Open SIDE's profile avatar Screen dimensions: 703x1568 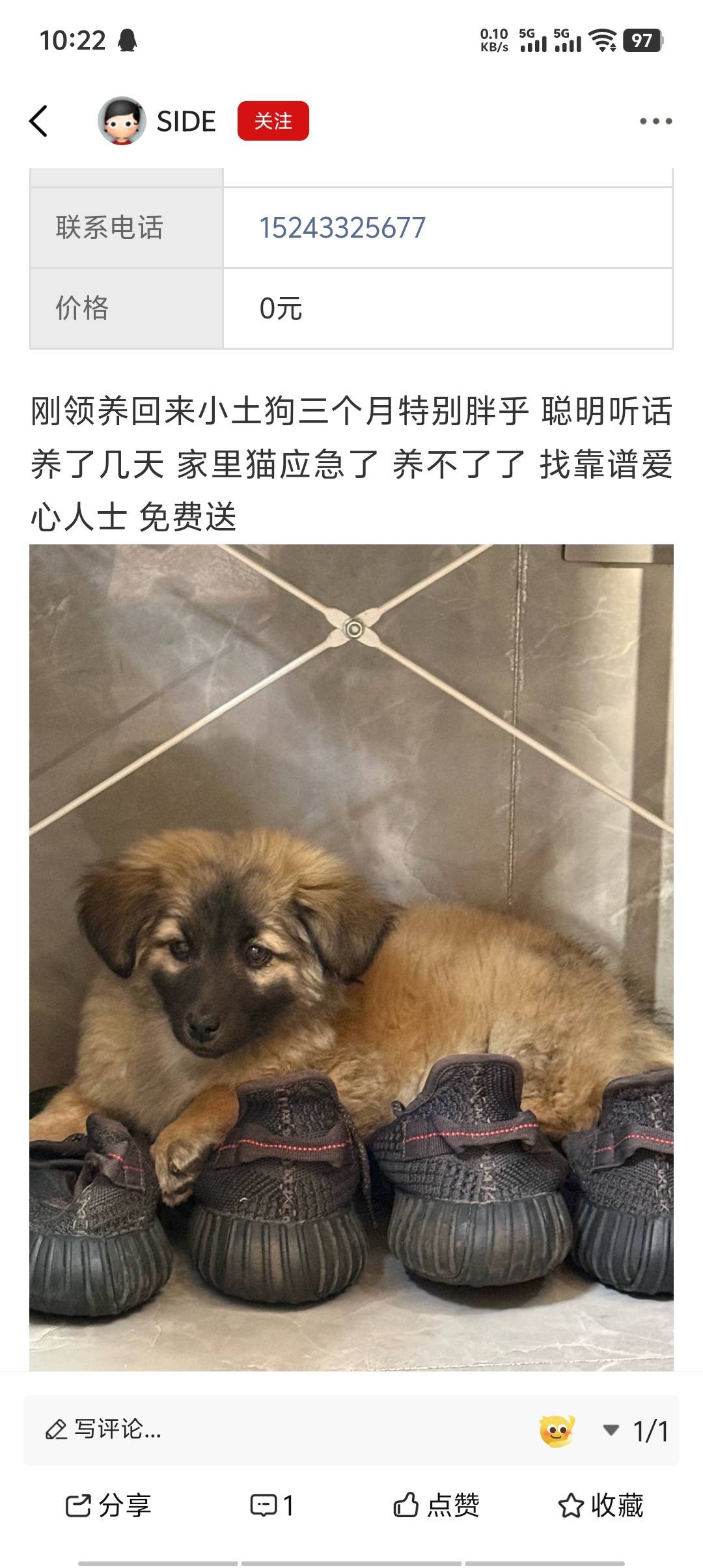pyautogui.click(x=121, y=121)
